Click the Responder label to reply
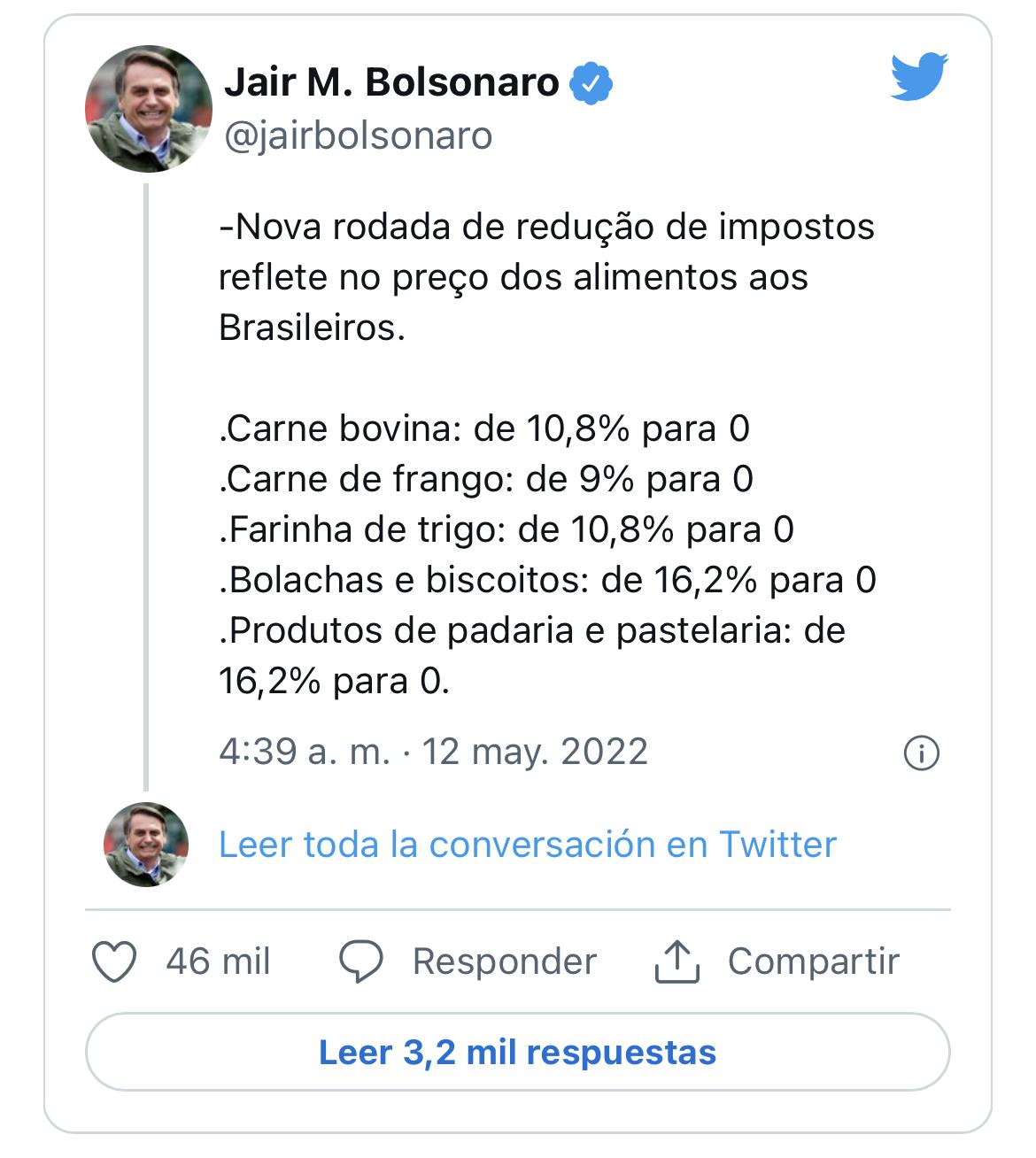This screenshot has width=1036, height=1158. tap(503, 961)
